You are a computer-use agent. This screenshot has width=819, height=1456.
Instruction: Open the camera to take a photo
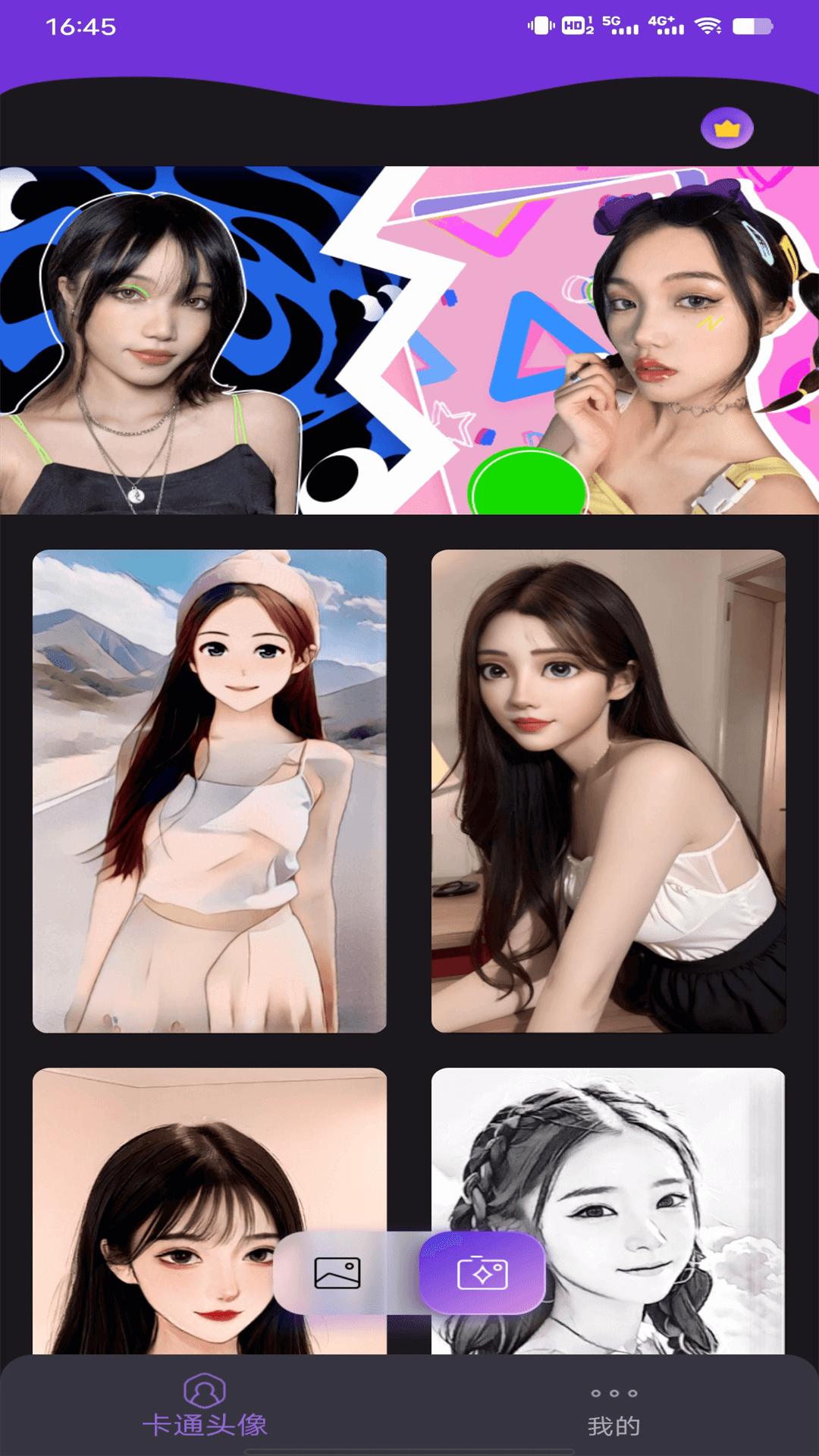pos(482,1273)
